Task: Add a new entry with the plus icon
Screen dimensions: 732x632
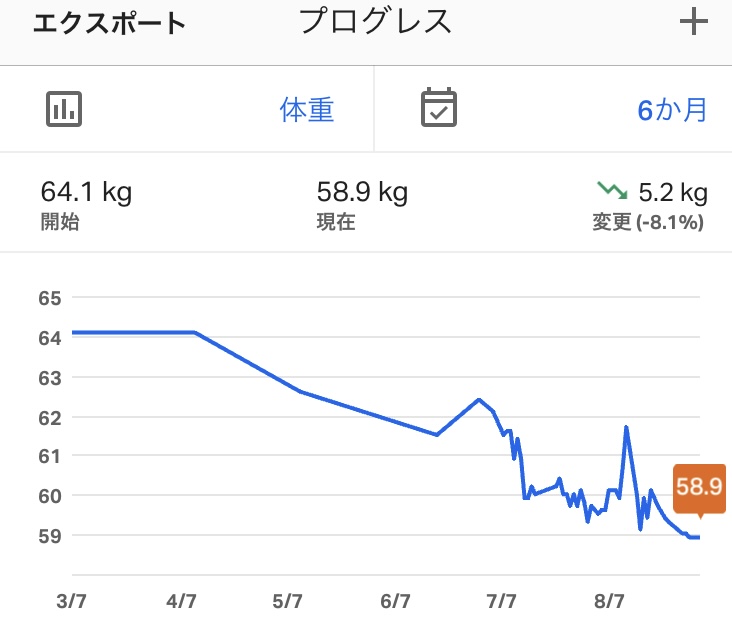Action: click(693, 23)
